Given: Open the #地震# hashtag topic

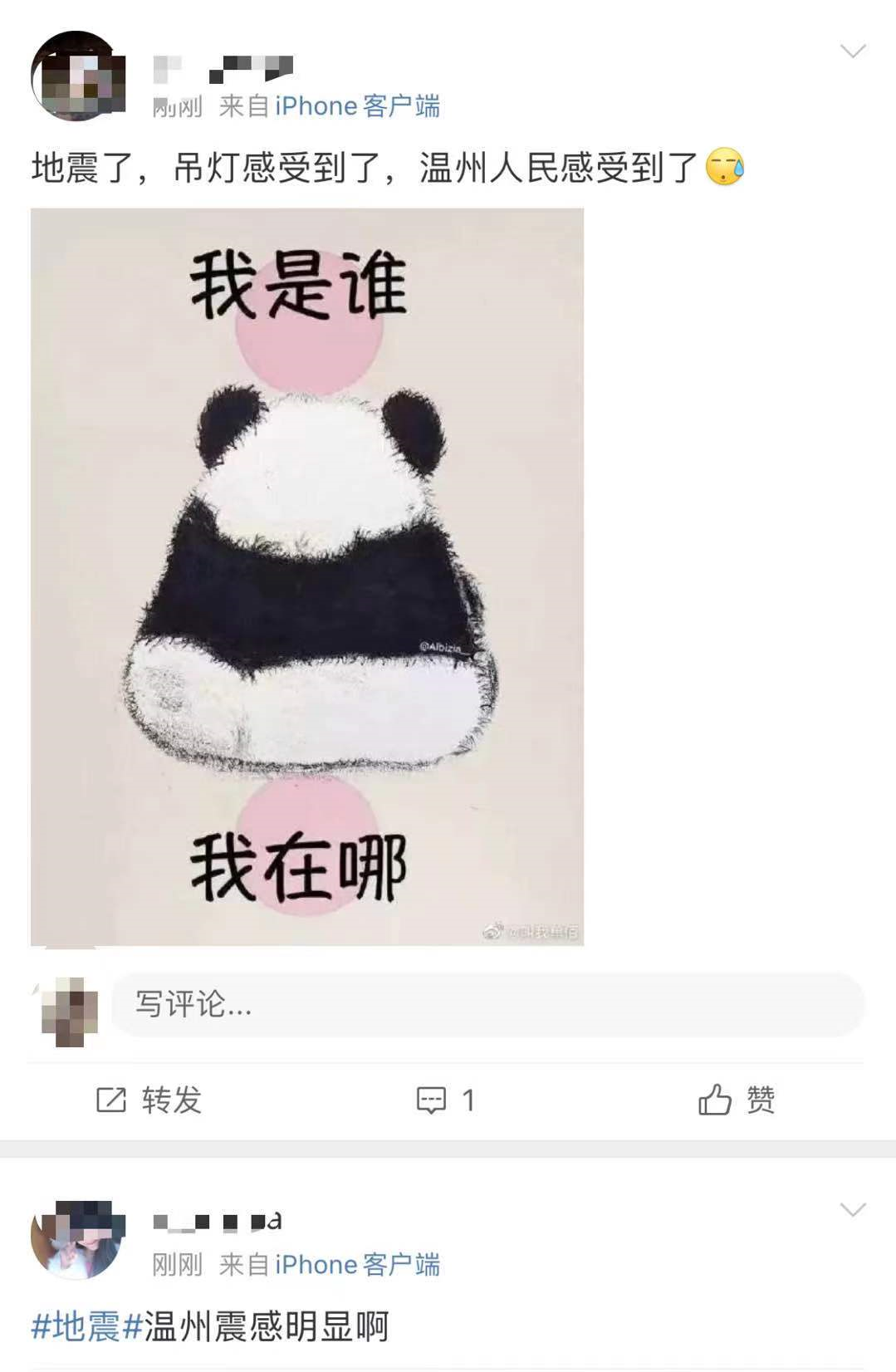Looking at the screenshot, I should pyautogui.click(x=86, y=1326).
